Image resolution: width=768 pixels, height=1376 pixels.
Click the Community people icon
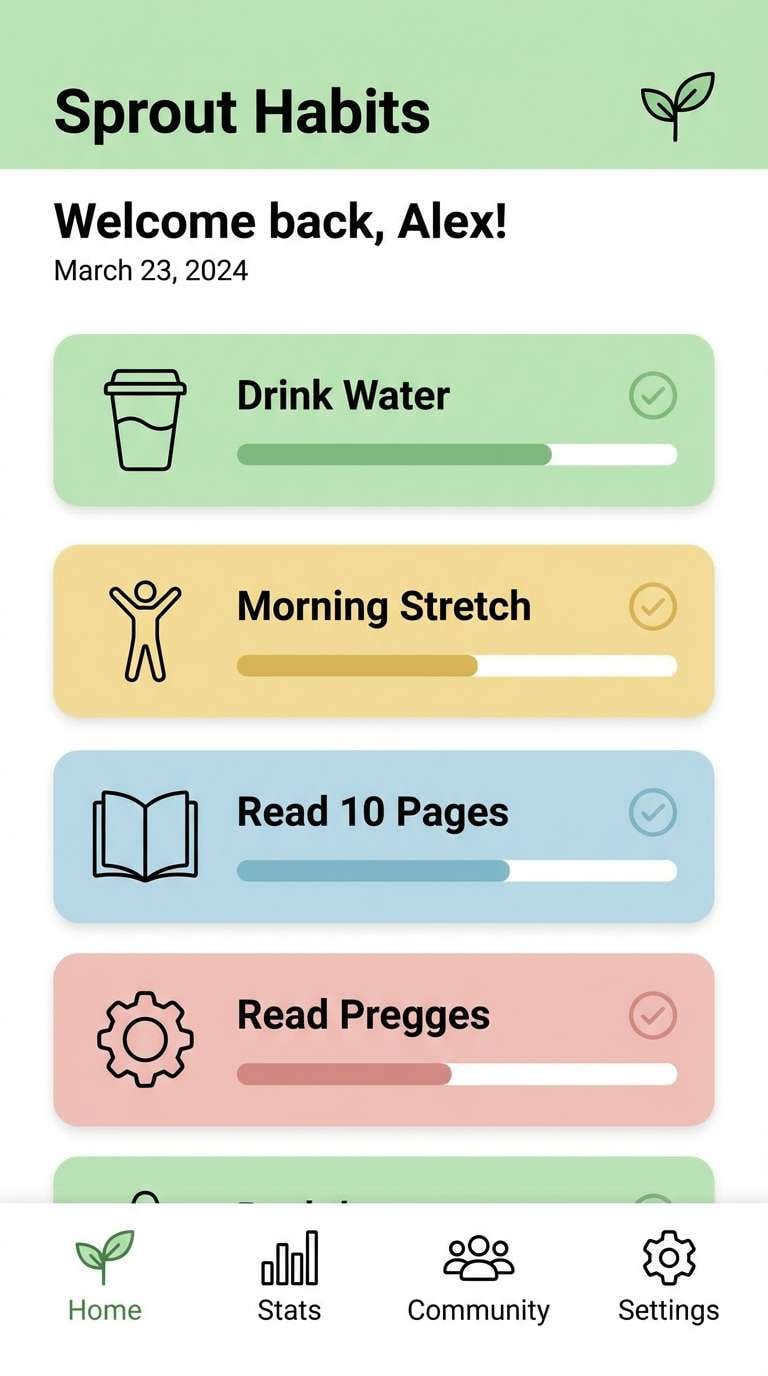click(x=478, y=1260)
